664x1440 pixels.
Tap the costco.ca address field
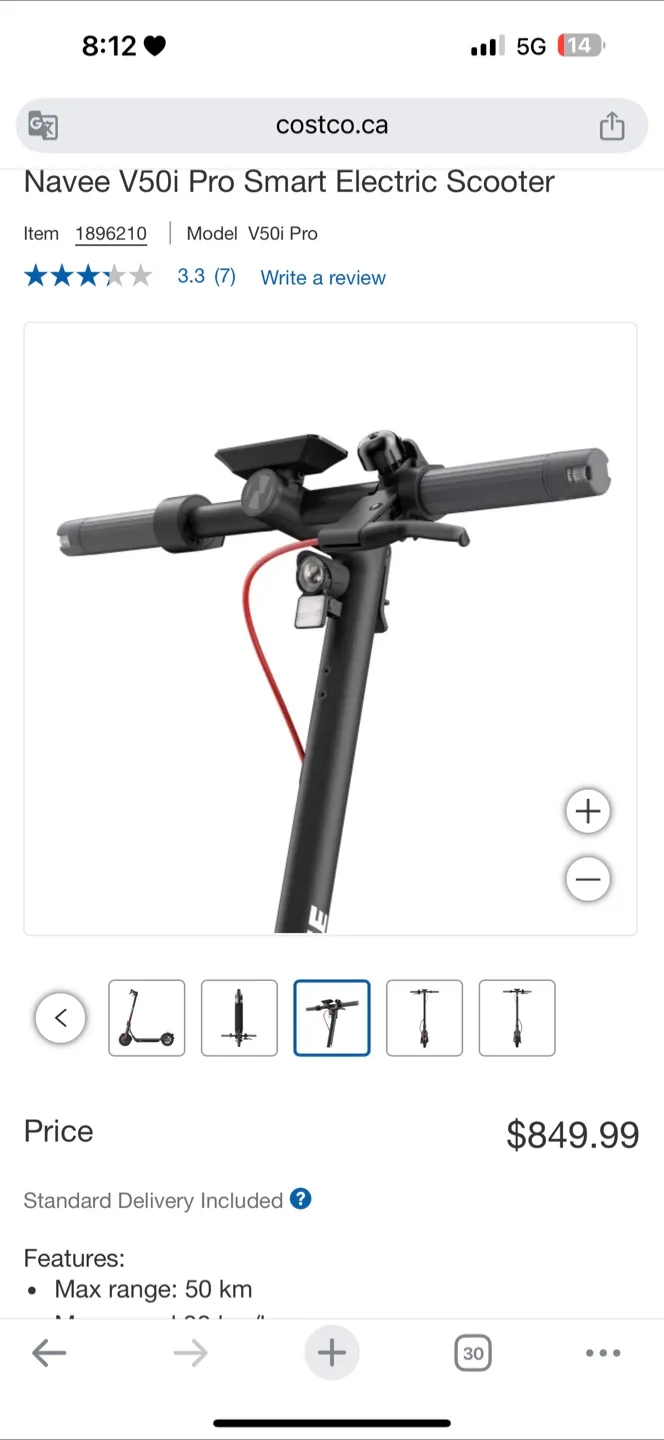point(331,126)
